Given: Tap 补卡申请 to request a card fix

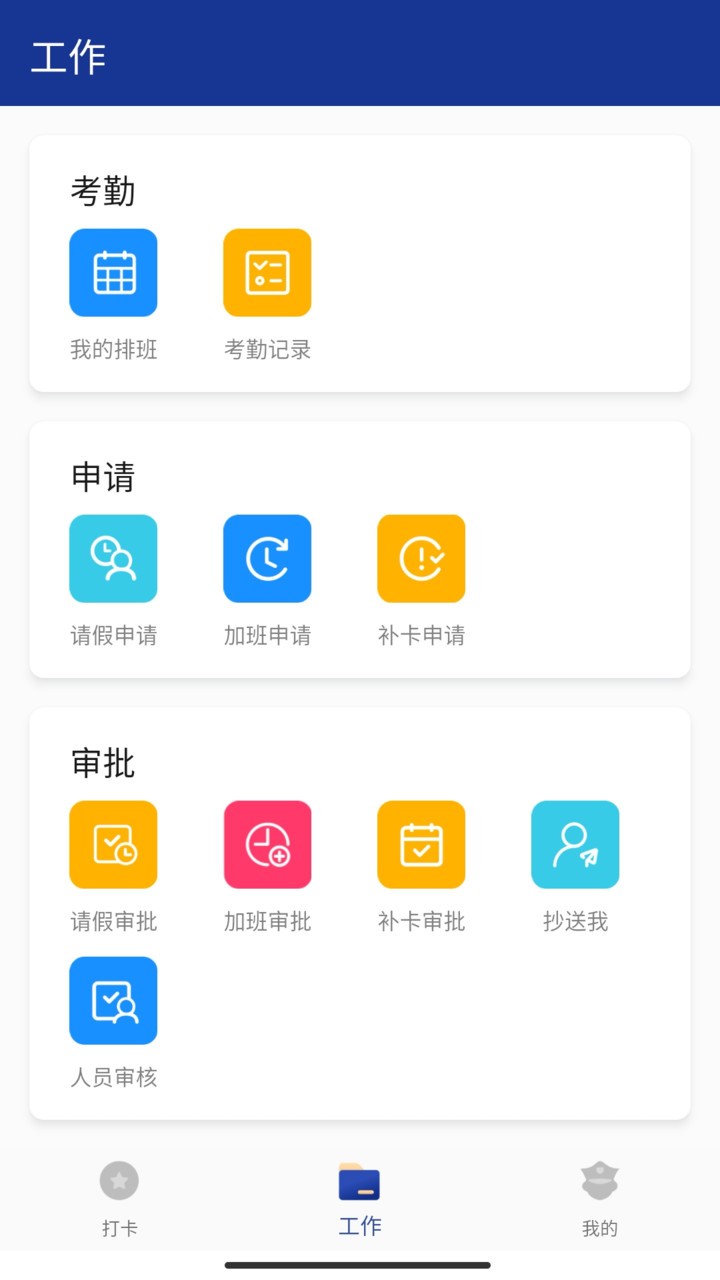Looking at the screenshot, I should pos(421,559).
